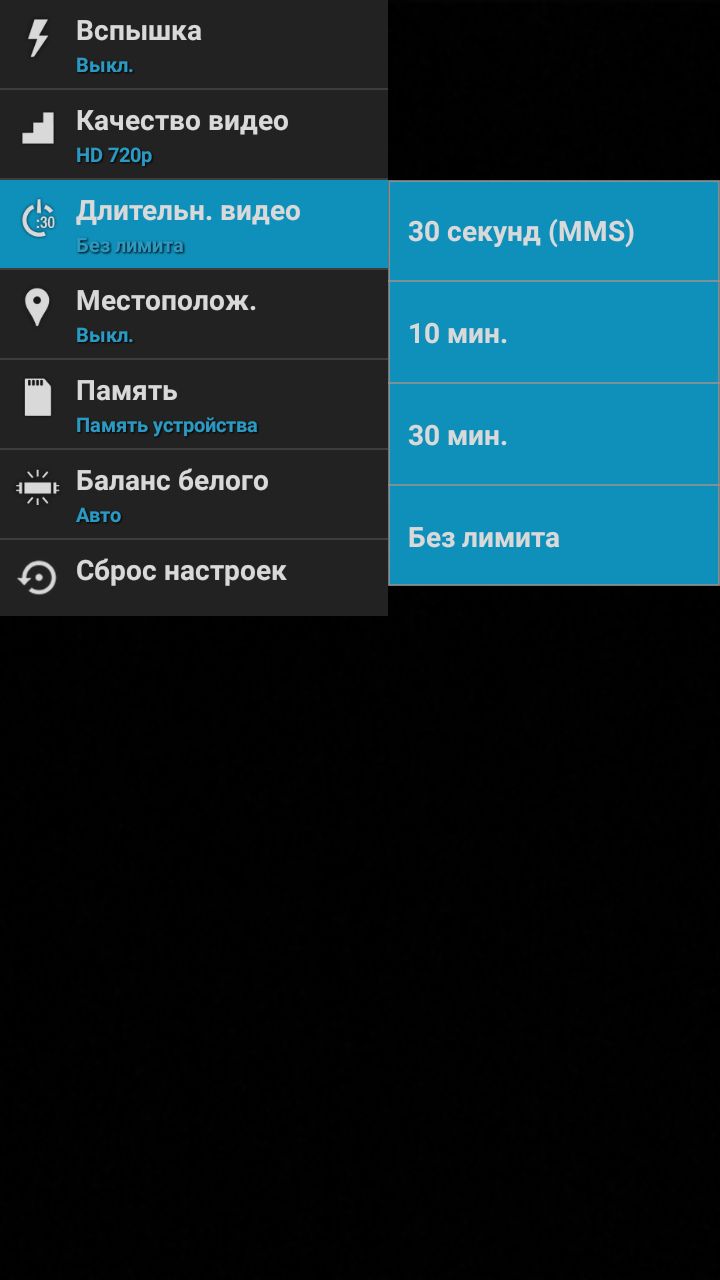720x1280 pixels.
Task: Choose the 30 мин. option
Action: pos(554,435)
